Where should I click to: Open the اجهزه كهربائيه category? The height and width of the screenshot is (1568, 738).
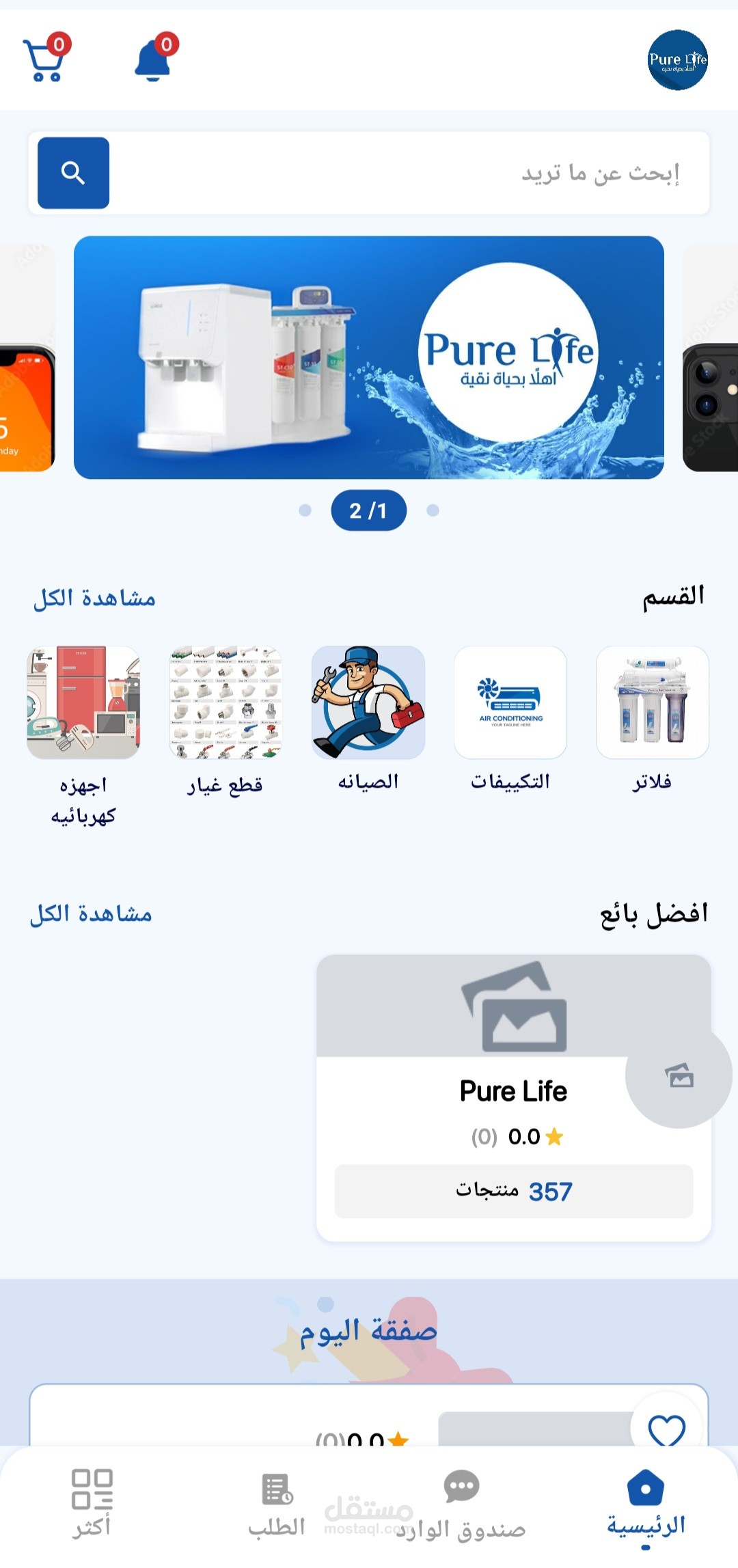(x=83, y=704)
